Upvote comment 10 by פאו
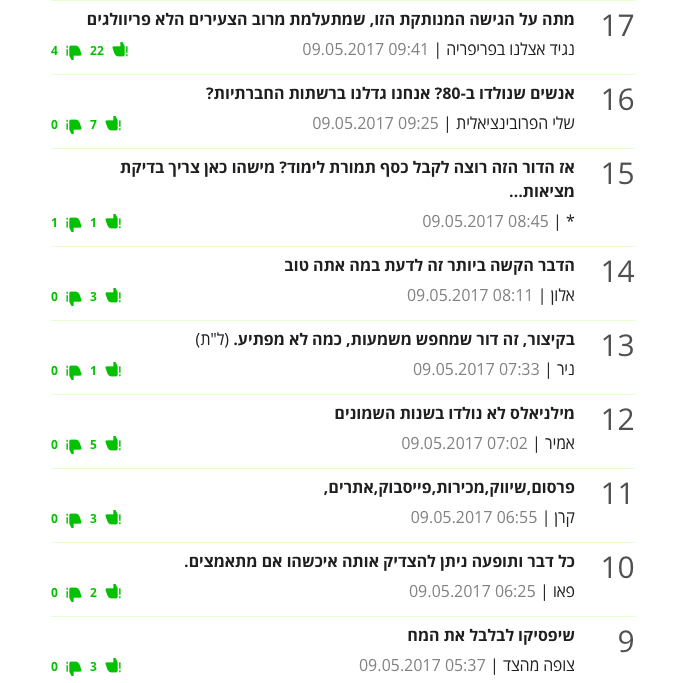The width and height of the screenshot is (674, 683). pyautogui.click(x=113, y=591)
